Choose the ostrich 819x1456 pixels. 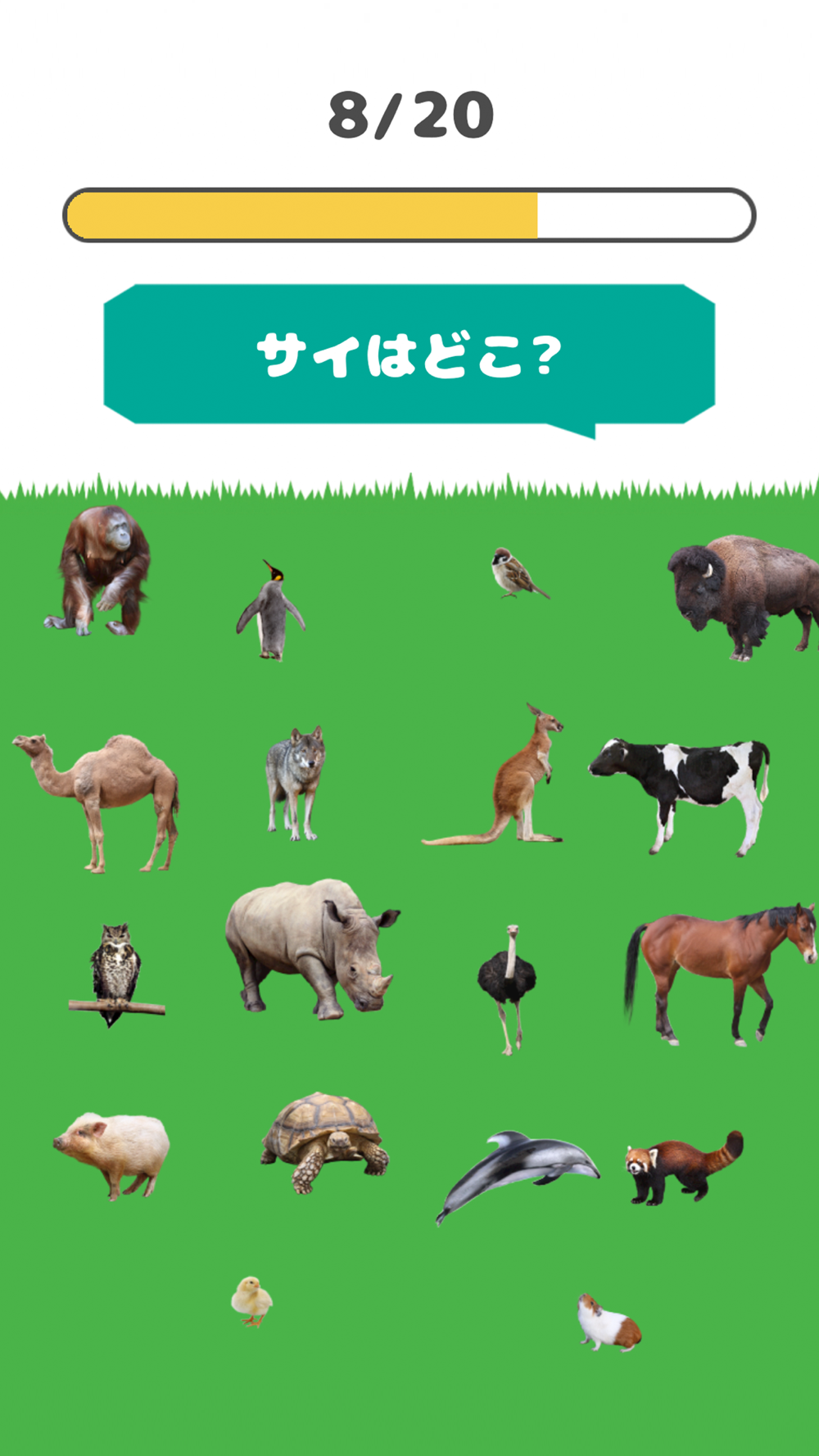click(x=507, y=989)
